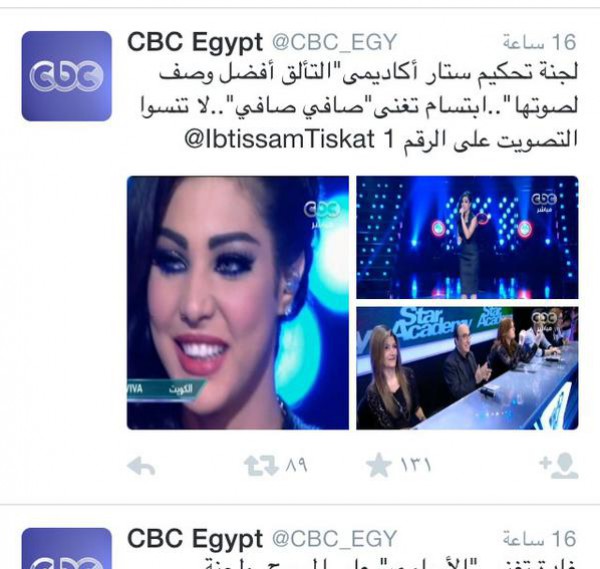Favorite the tweet about Ibtissam Tiskat
This screenshot has width=600, height=569.
pos(378,465)
